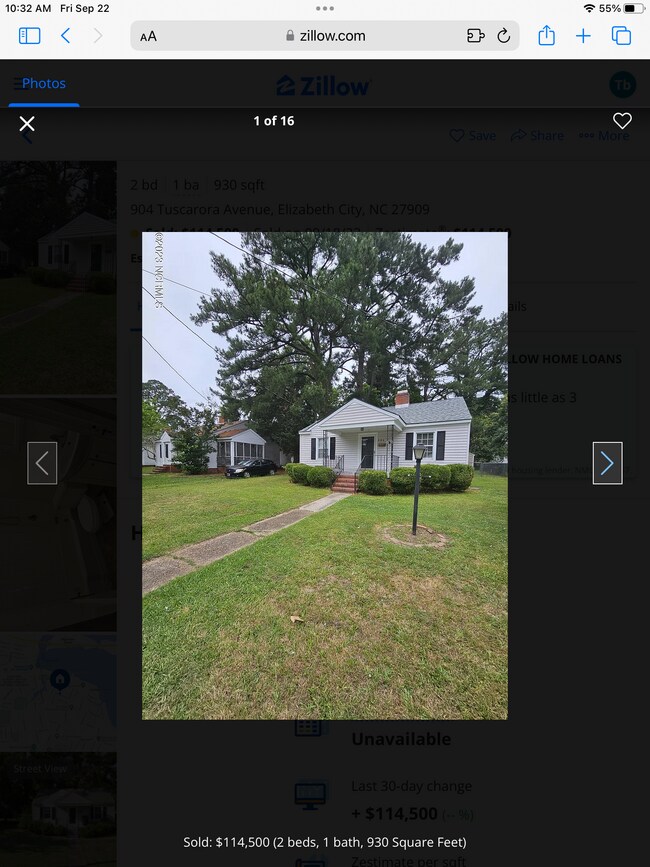Open the zillow.com address bar
This screenshot has width=650, height=867.
(x=325, y=36)
